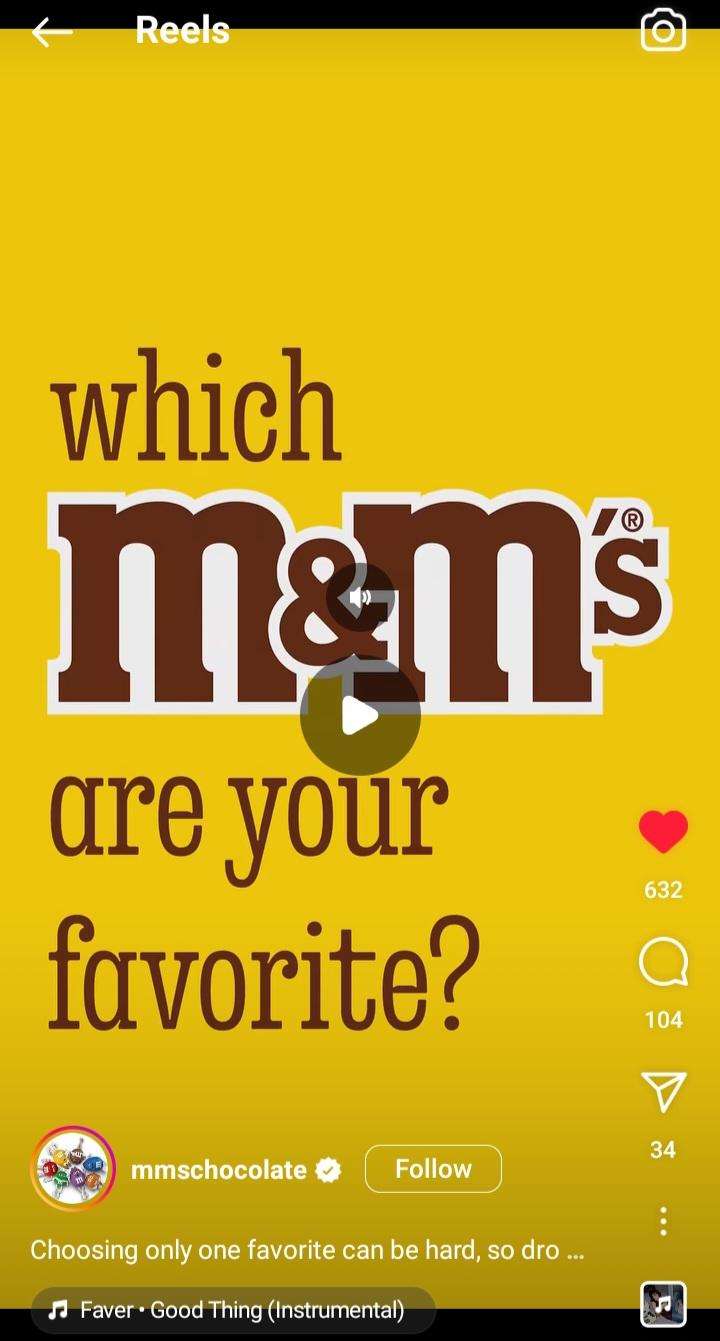Follow the mmschocolate account
The image size is (720, 1341).
point(433,1169)
